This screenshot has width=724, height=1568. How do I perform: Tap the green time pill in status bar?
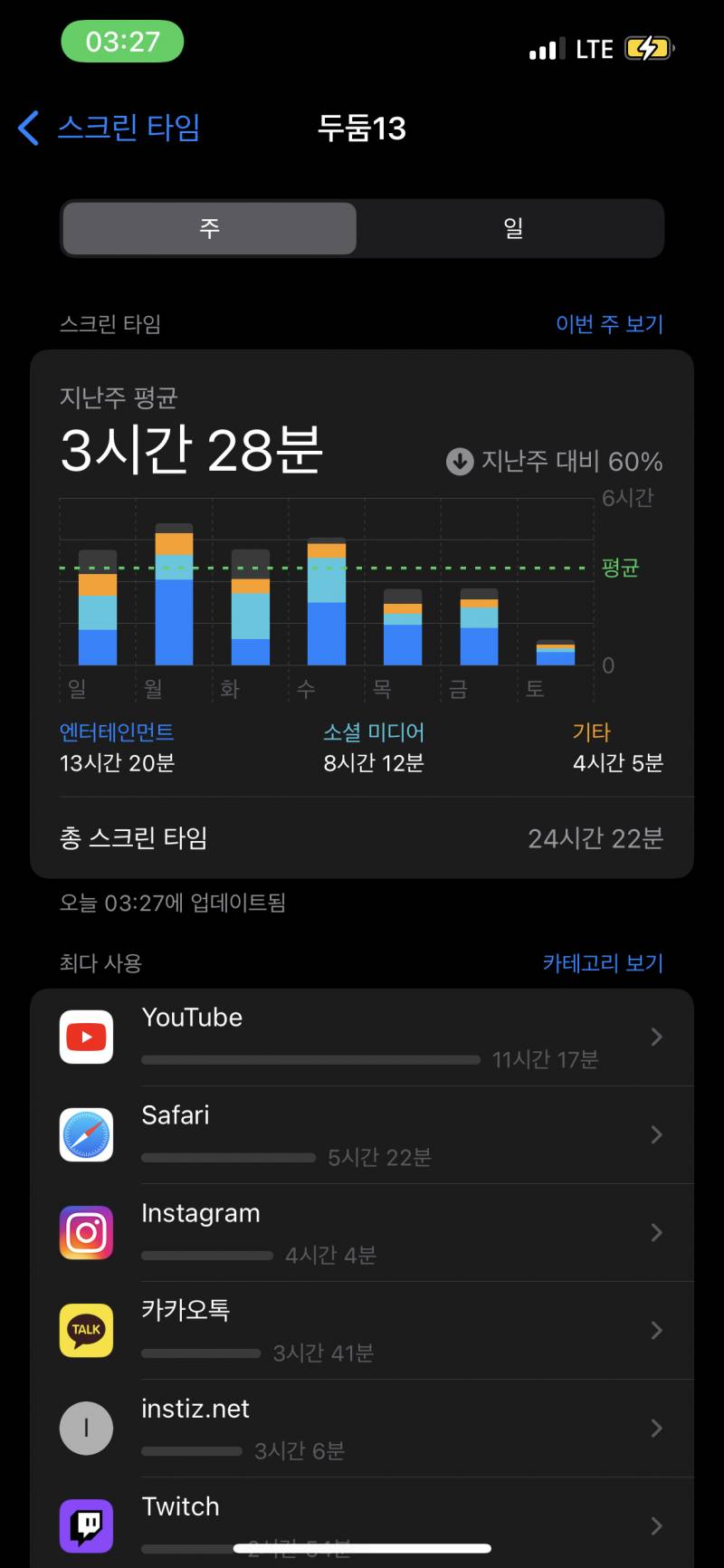point(122,42)
